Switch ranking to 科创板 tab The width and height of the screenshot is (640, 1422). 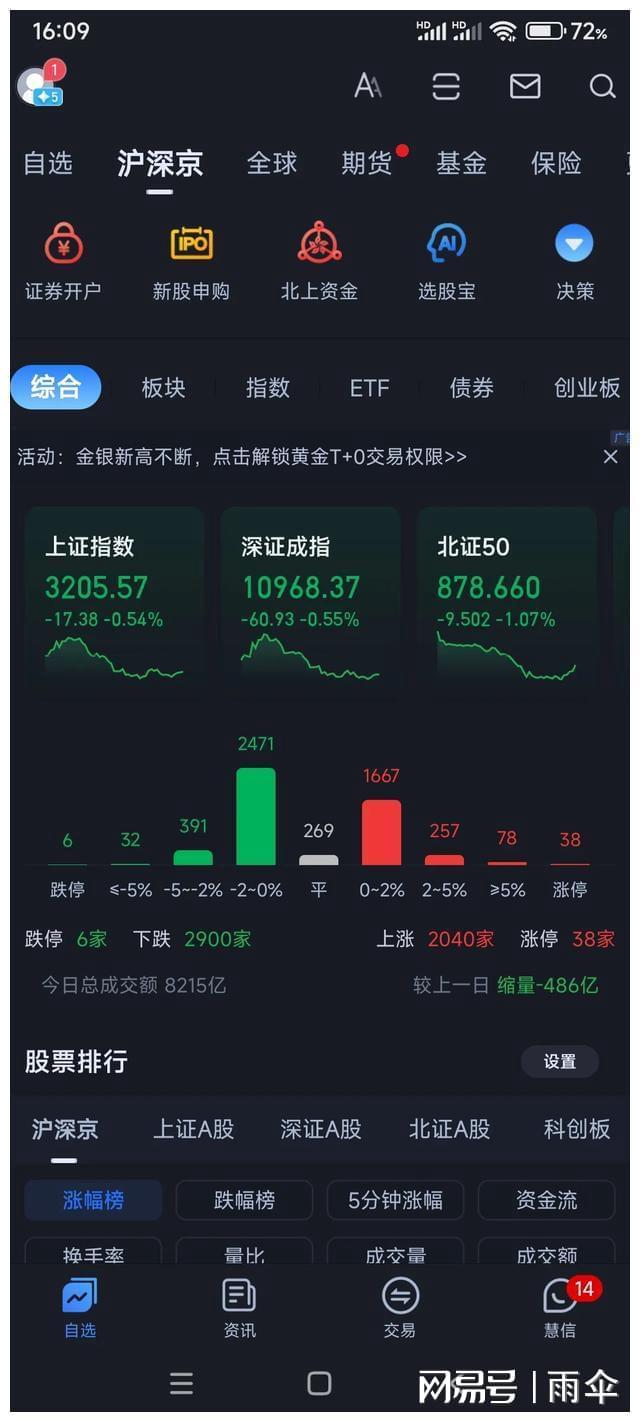(x=576, y=1130)
